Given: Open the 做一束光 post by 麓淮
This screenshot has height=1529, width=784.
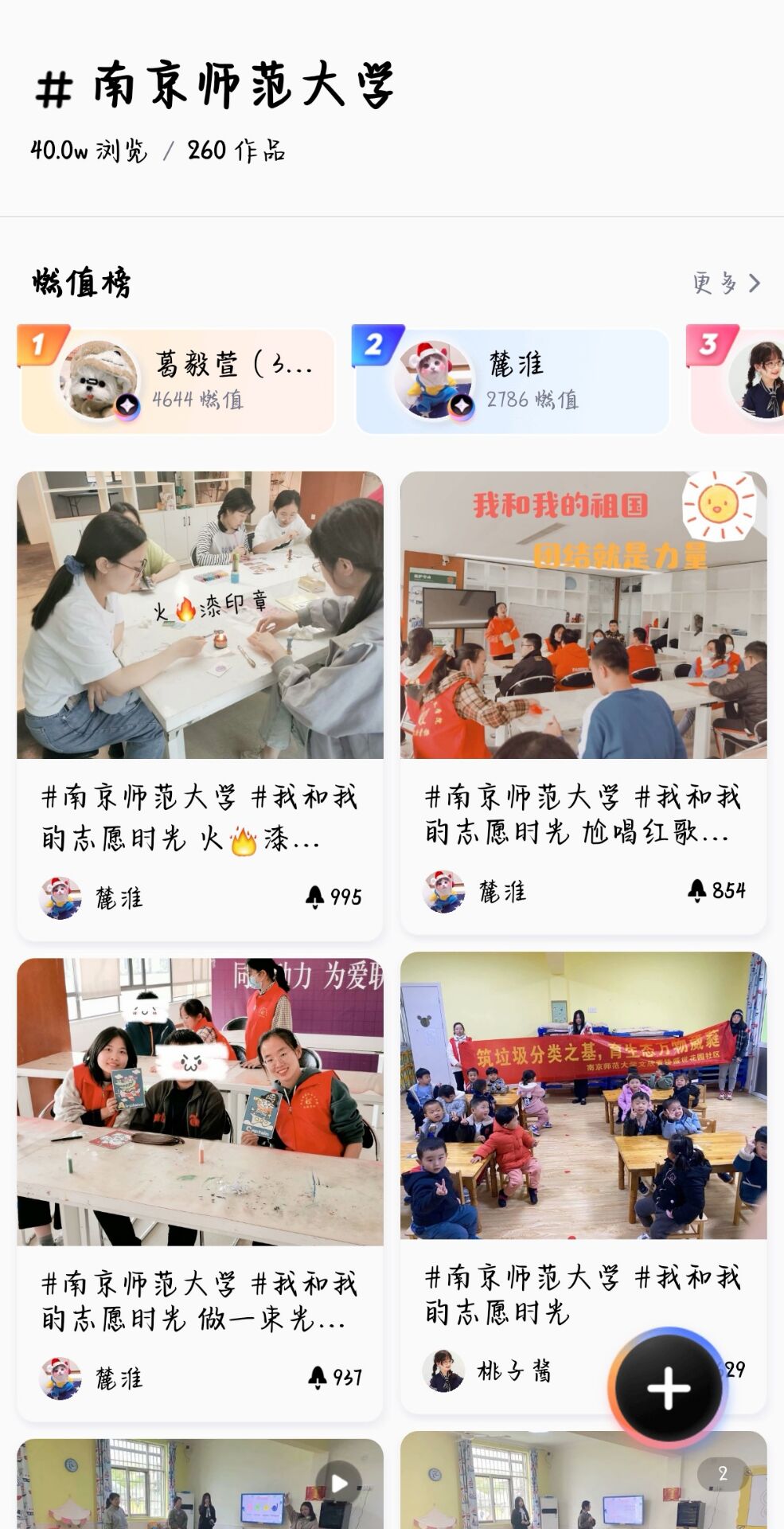Looking at the screenshot, I should tap(200, 1101).
